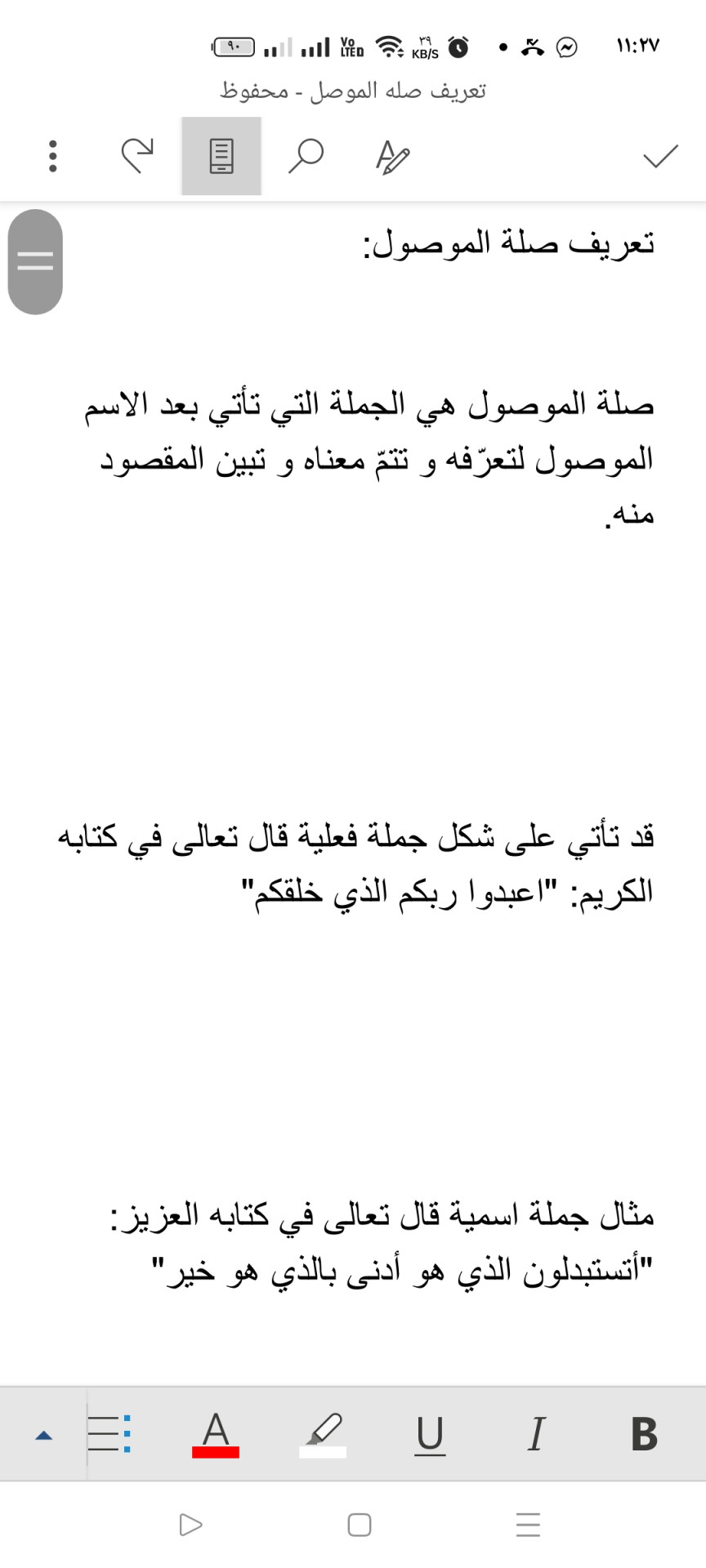This screenshot has width=706, height=1568.
Task: Toggle the mobile reading view
Action: (x=221, y=156)
